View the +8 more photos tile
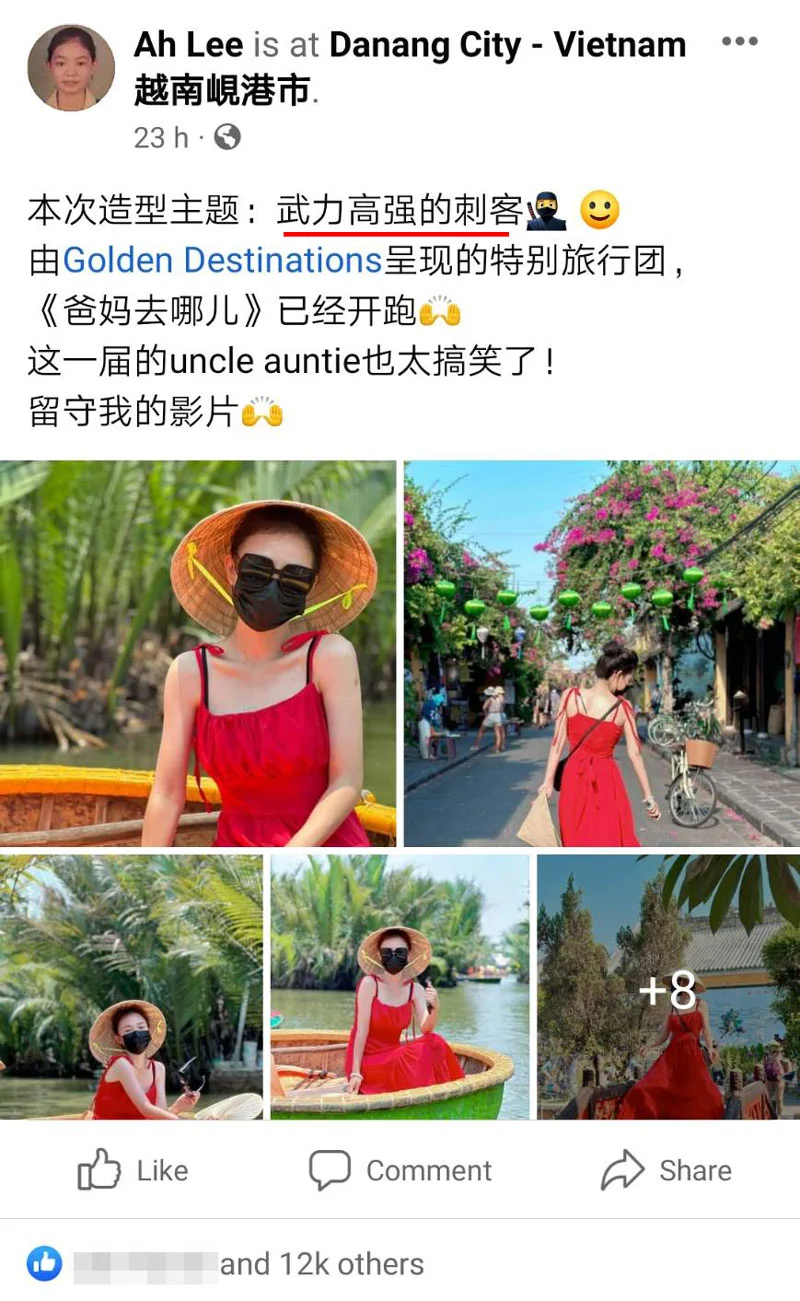The image size is (800, 1301). [x=668, y=986]
